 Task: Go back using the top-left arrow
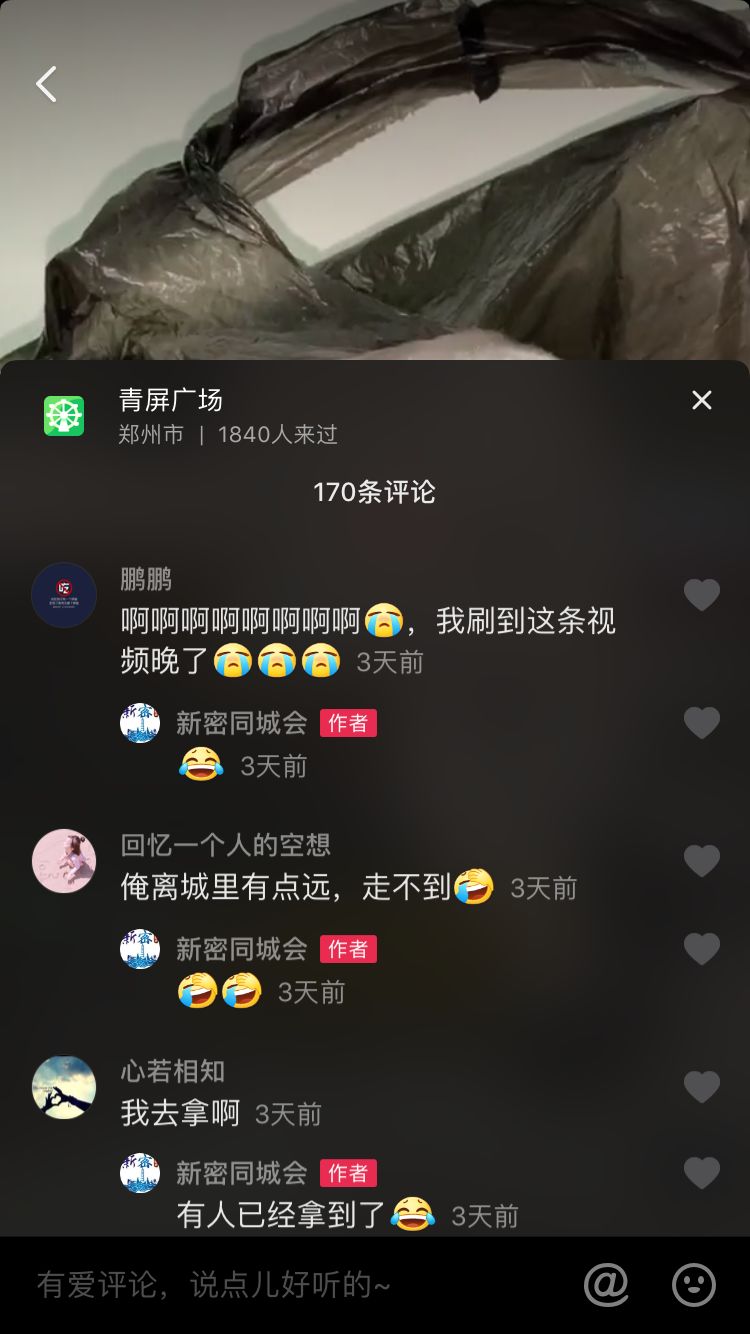pos(46,85)
